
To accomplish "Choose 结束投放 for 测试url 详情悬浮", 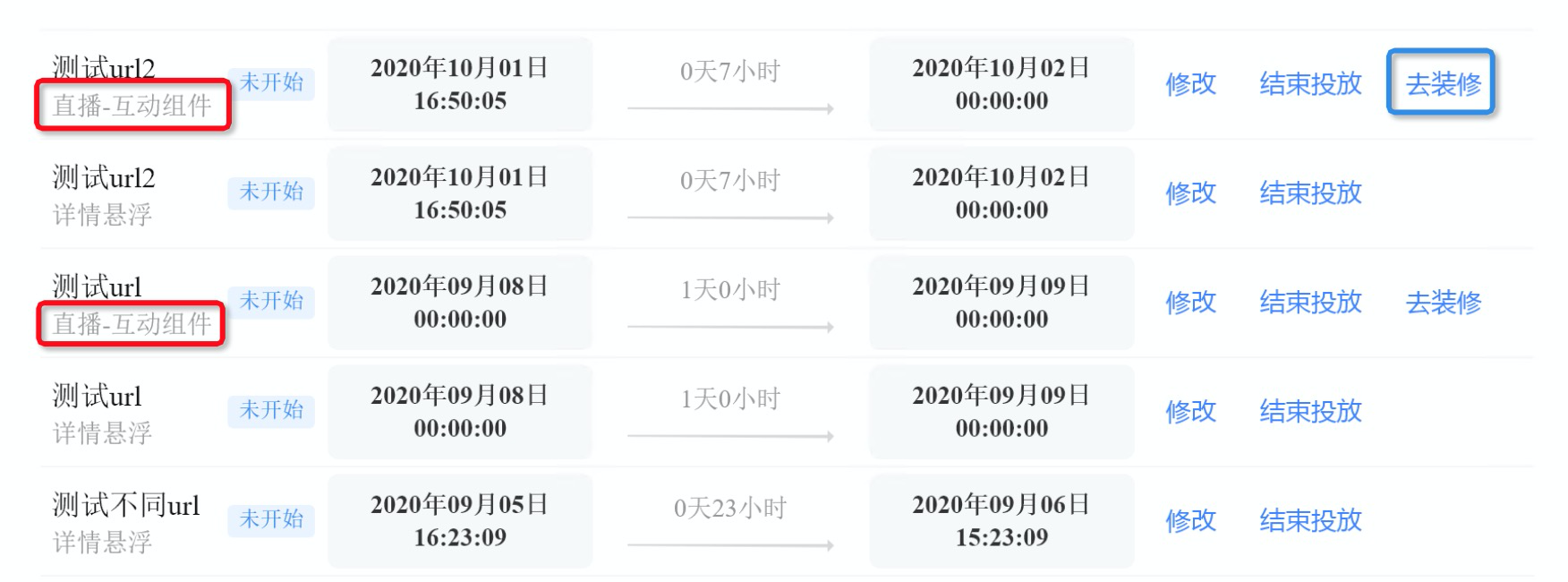I will [1310, 412].
